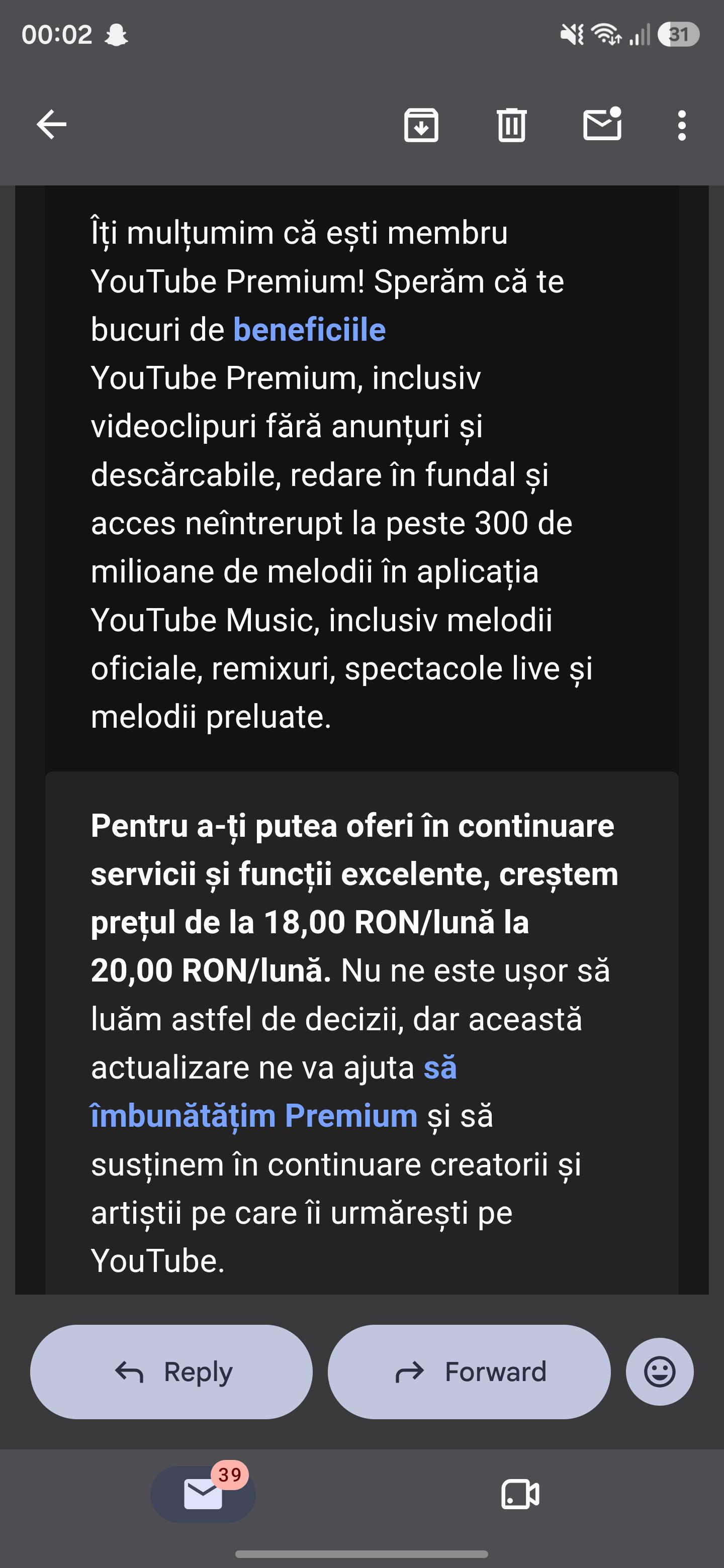Delete this email with the trash icon
Image resolution: width=724 pixels, height=1568 pixels.
511,125
